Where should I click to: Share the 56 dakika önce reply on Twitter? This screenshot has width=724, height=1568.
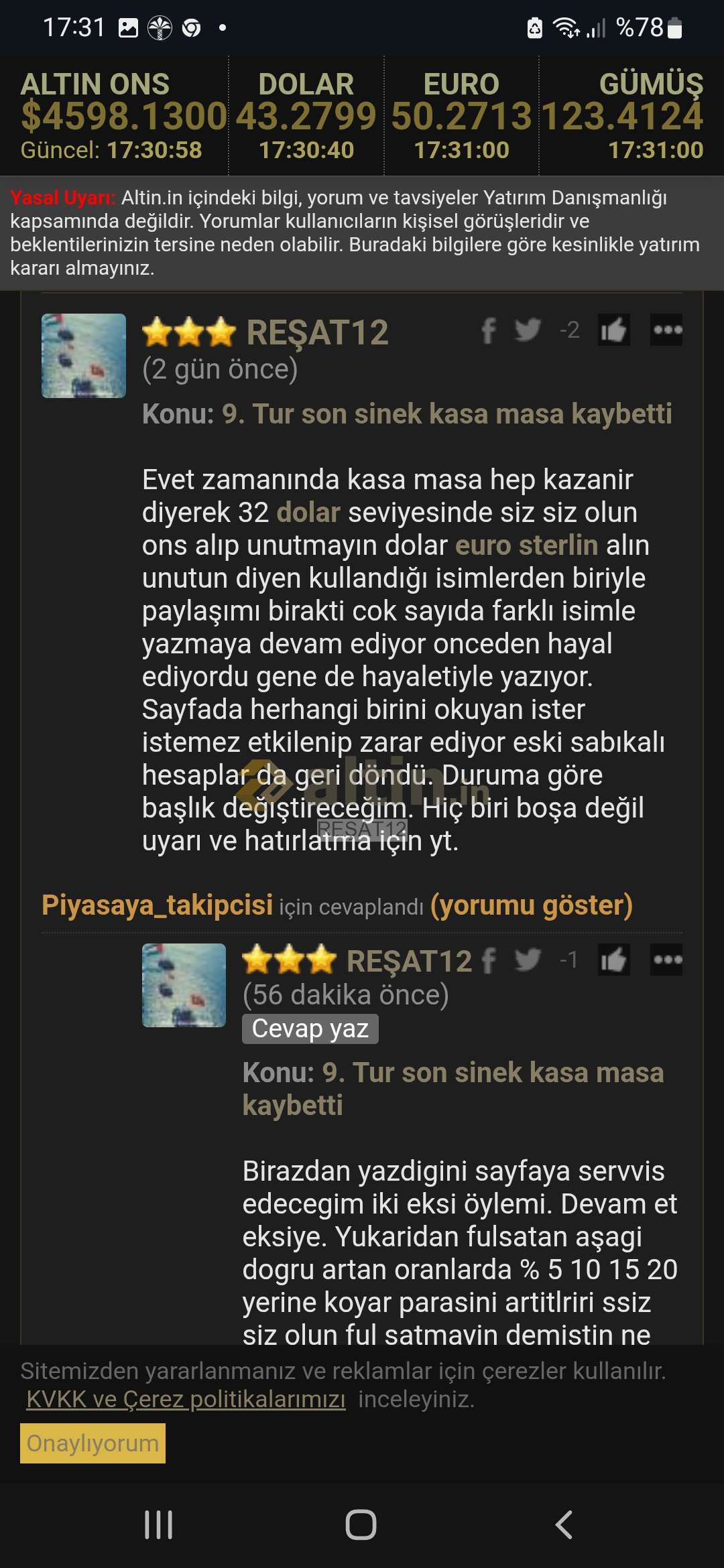point(528,960)
